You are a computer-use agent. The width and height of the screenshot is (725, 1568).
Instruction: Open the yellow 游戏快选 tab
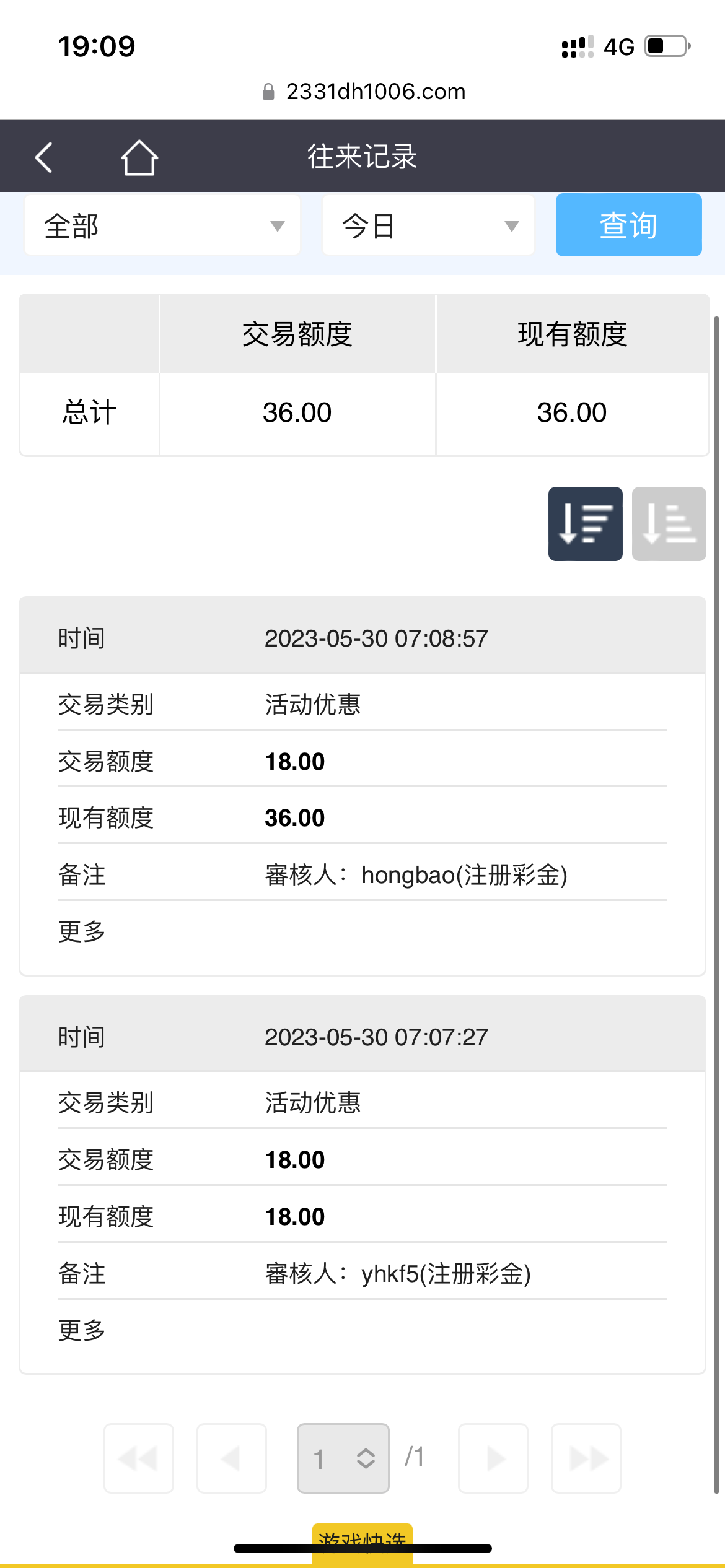tap(362, 1536)
